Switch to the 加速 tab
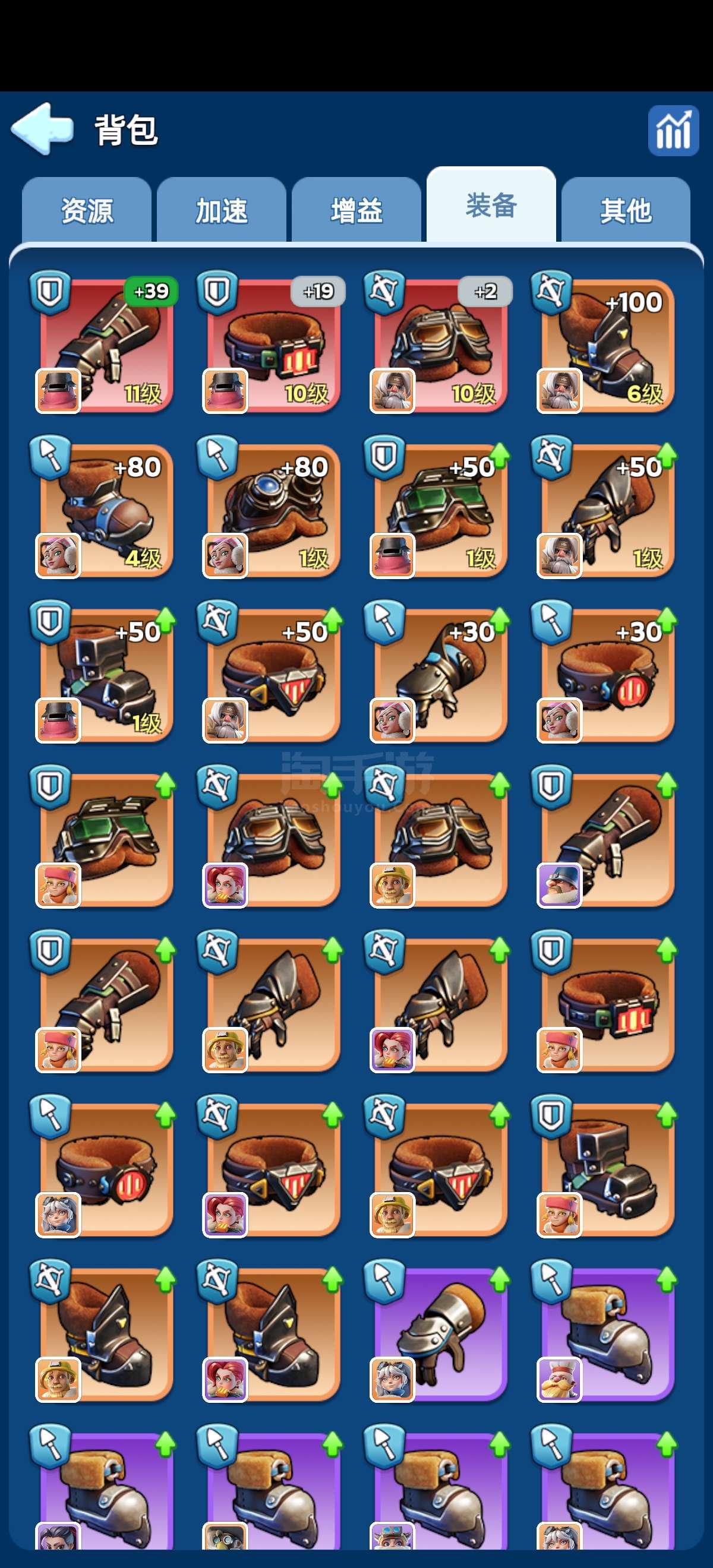This screenshot has width=713, height=1568. [x=222, y=211]
